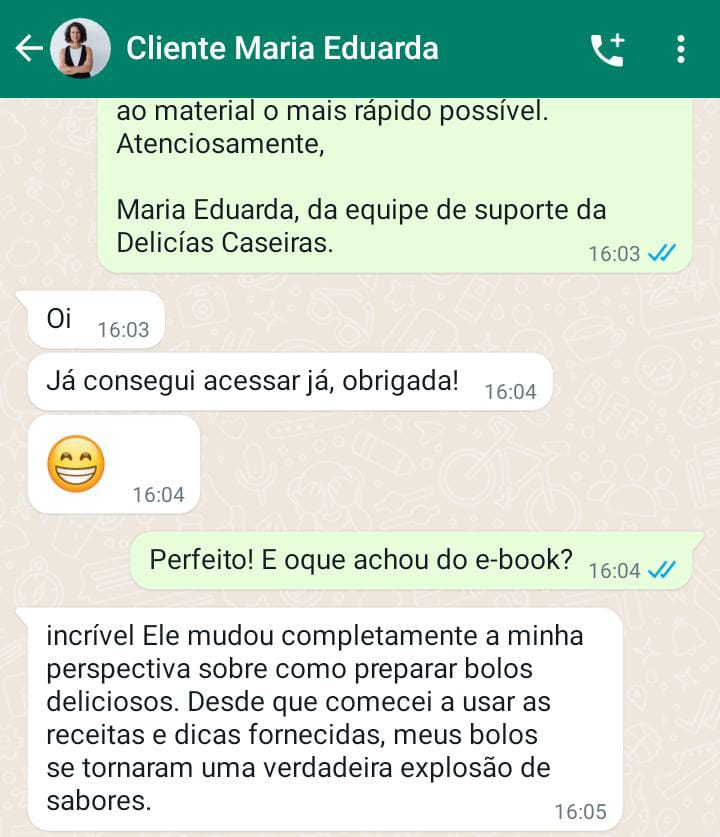Open Cliente Maria Eduarda's profile photo
Screen dimensions: 720x837
[x=80, y=48]
